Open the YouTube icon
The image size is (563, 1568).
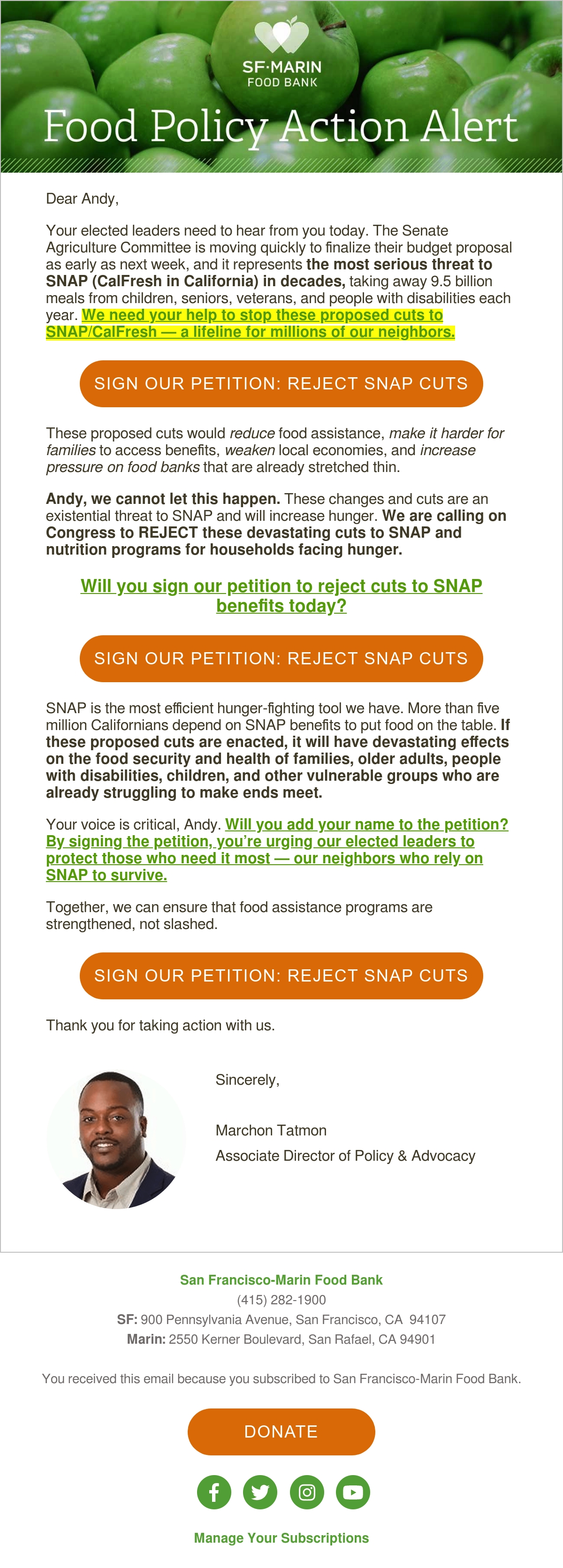[x=353, y=1492]
